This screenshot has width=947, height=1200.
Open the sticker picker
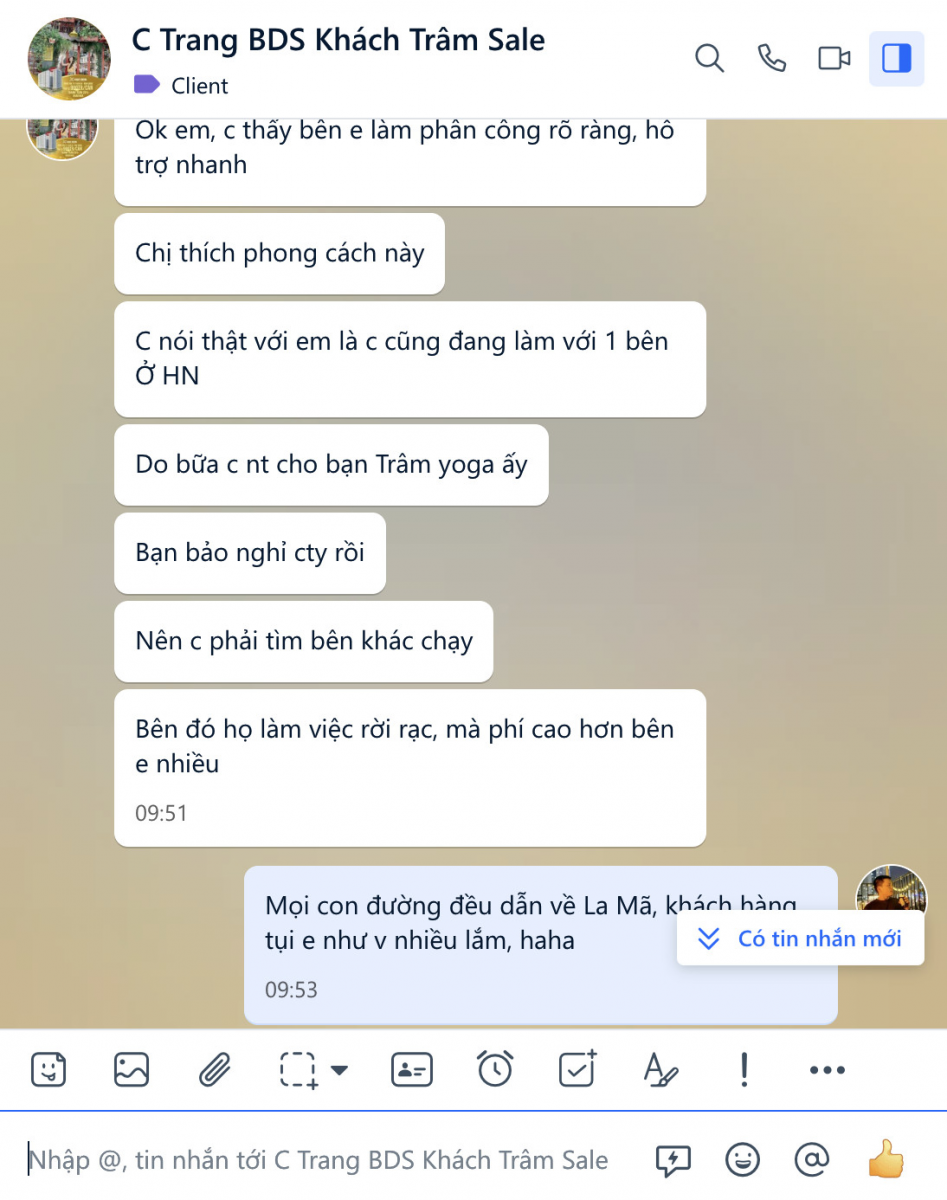(x=48, y=1070)
